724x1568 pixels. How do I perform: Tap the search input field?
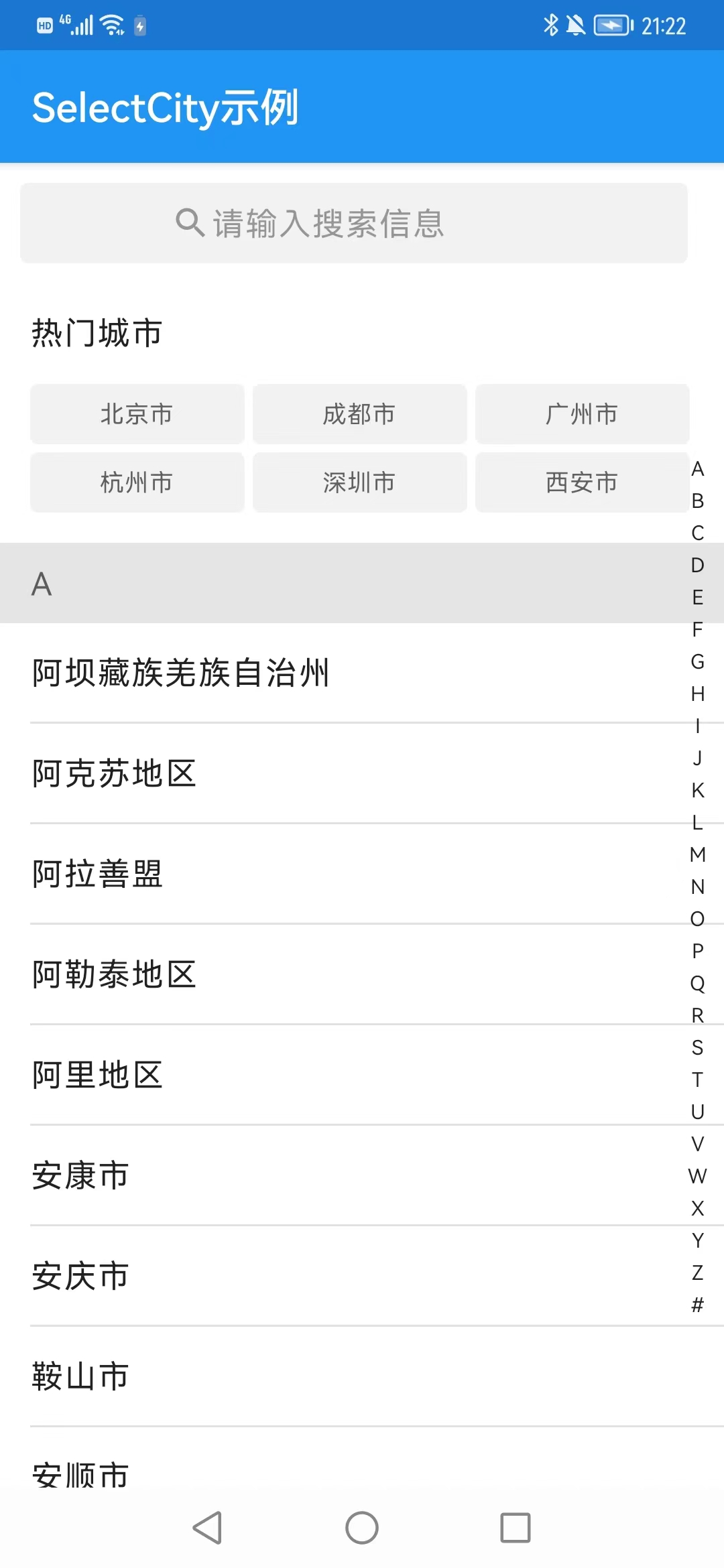[354, 223]
